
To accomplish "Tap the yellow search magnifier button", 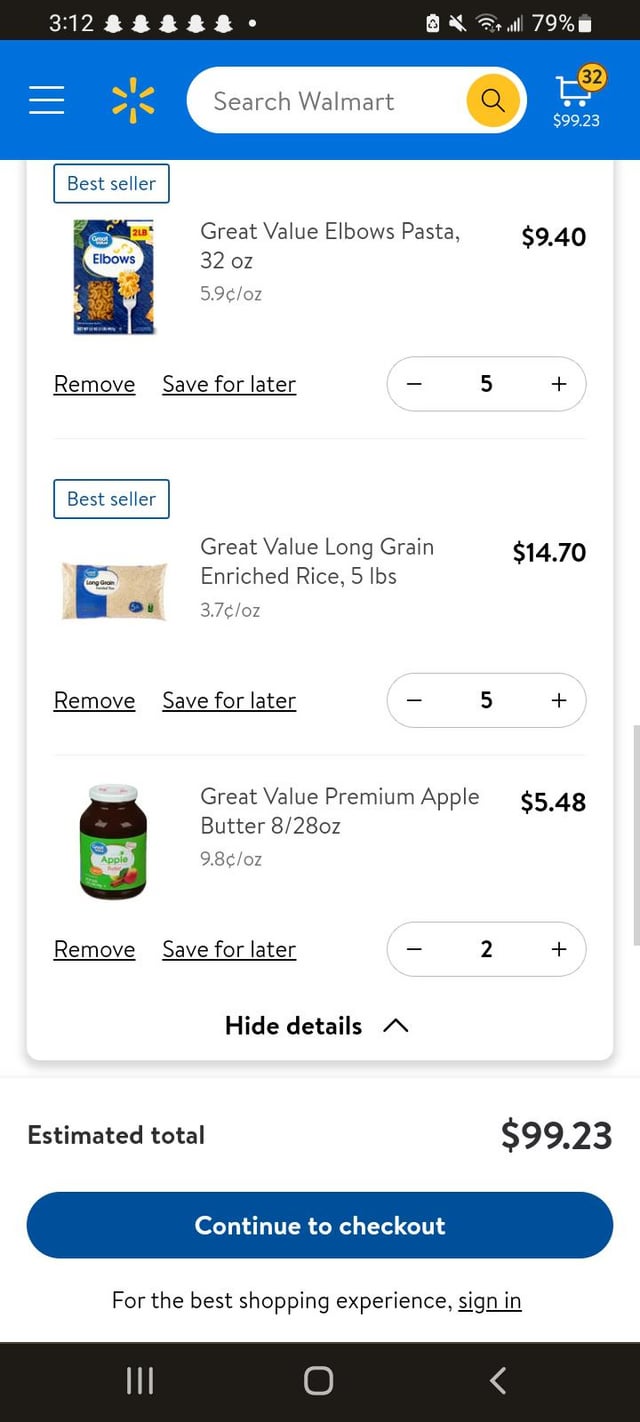I will pyautogui.click(x=493, y=100).
